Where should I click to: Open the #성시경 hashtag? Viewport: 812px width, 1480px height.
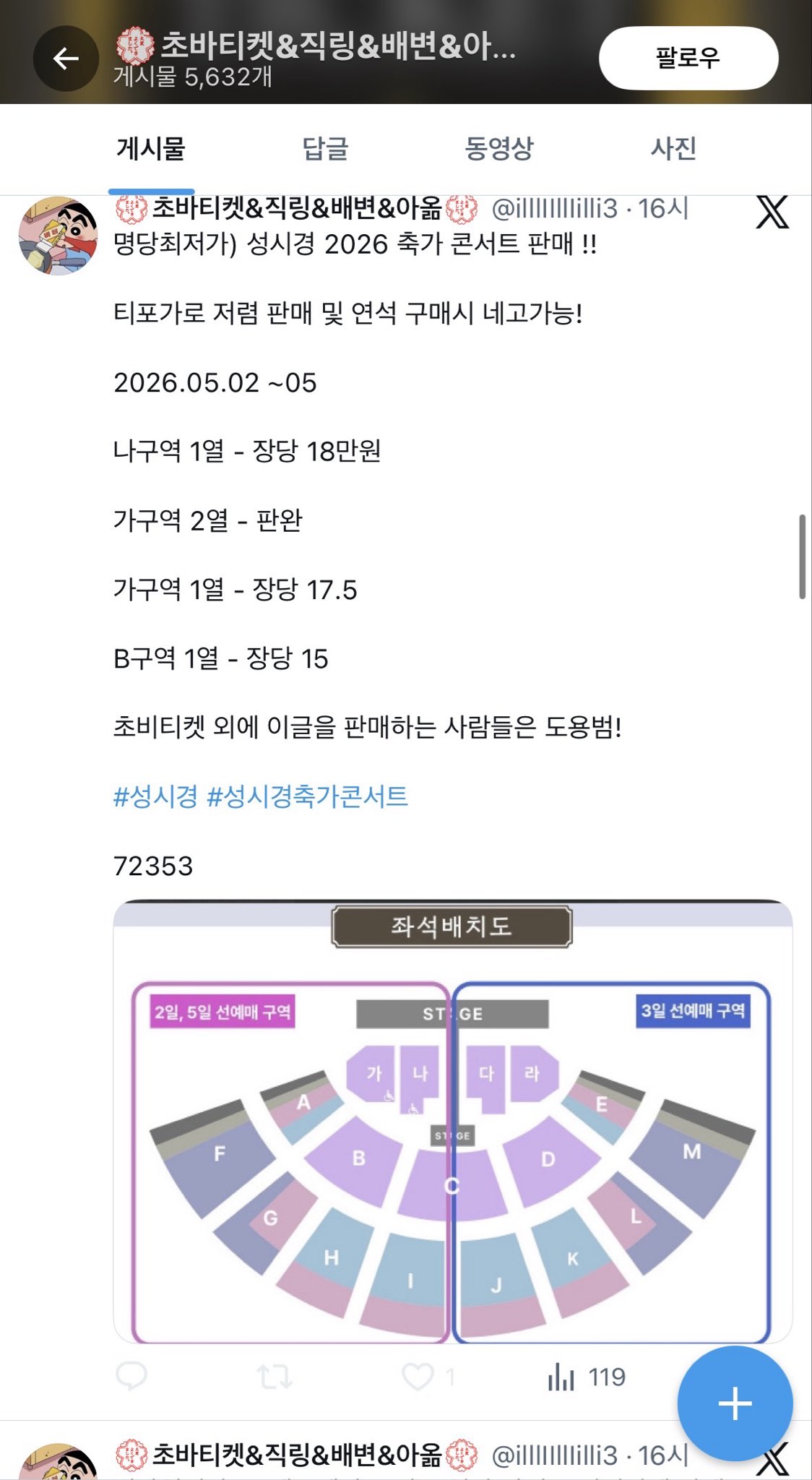(155, 796)
